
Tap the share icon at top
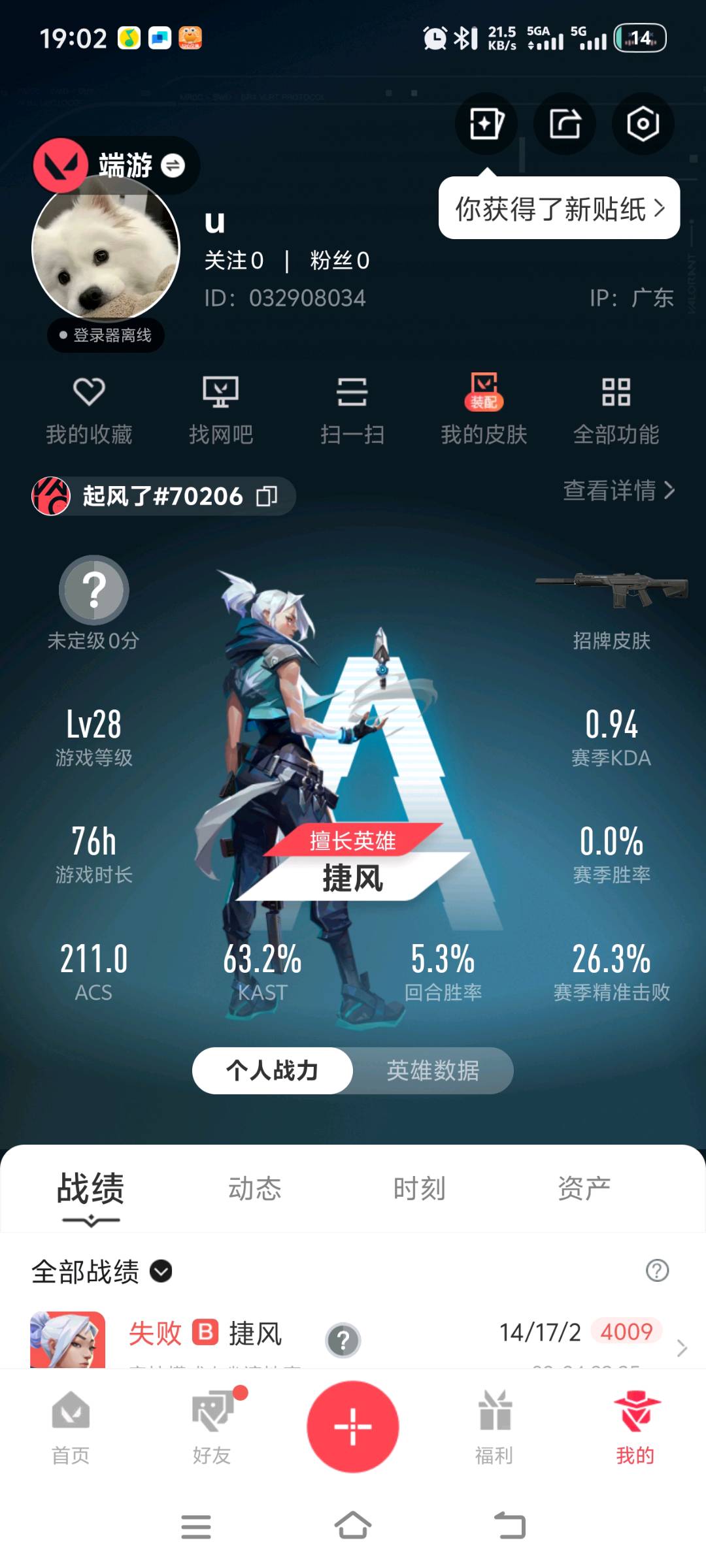coord(565,123)
